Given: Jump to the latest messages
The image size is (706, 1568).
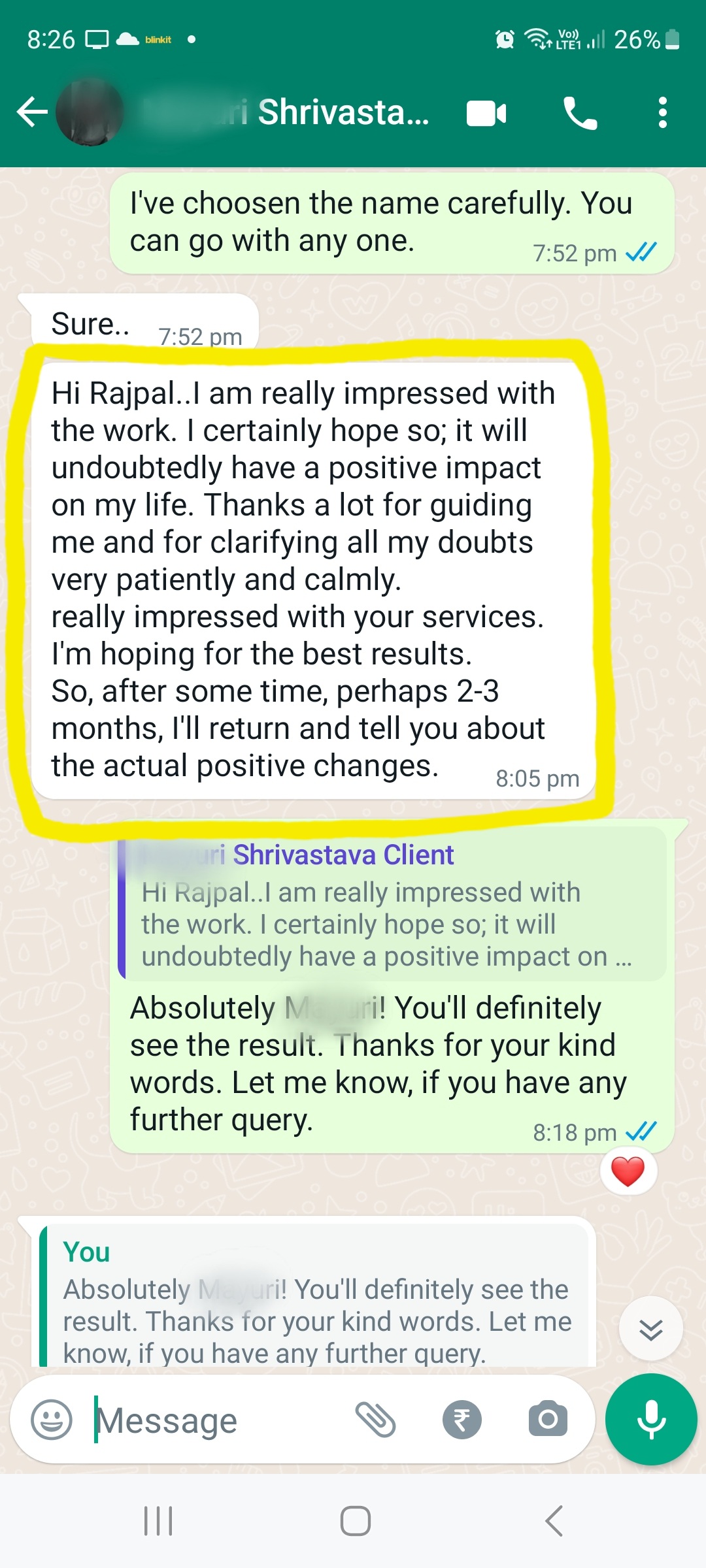Looking at the screenshot, I should [x=650, y=1329].
